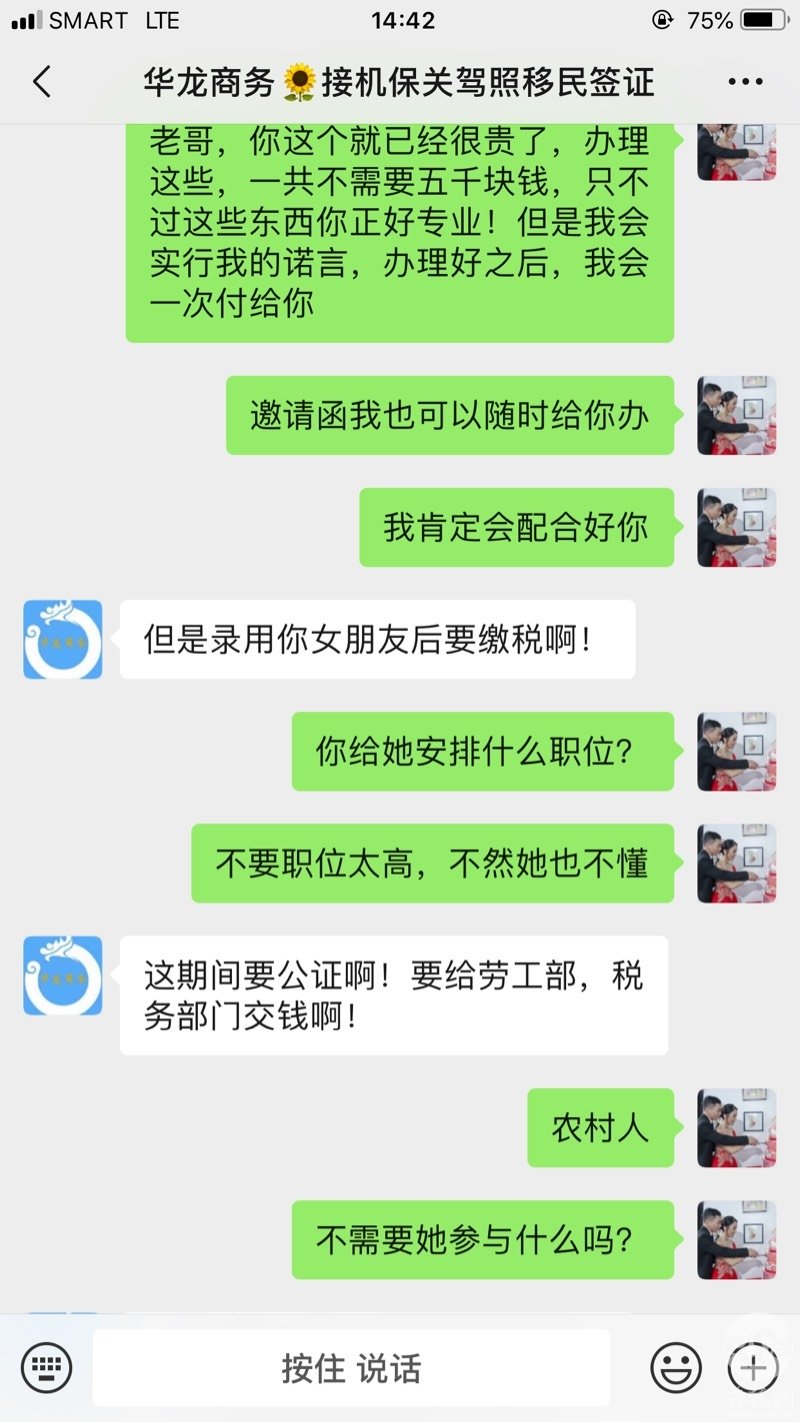Switch to the keyboard input mode
This screenshot has height=1423, width=800.
tap(46, 1367)
